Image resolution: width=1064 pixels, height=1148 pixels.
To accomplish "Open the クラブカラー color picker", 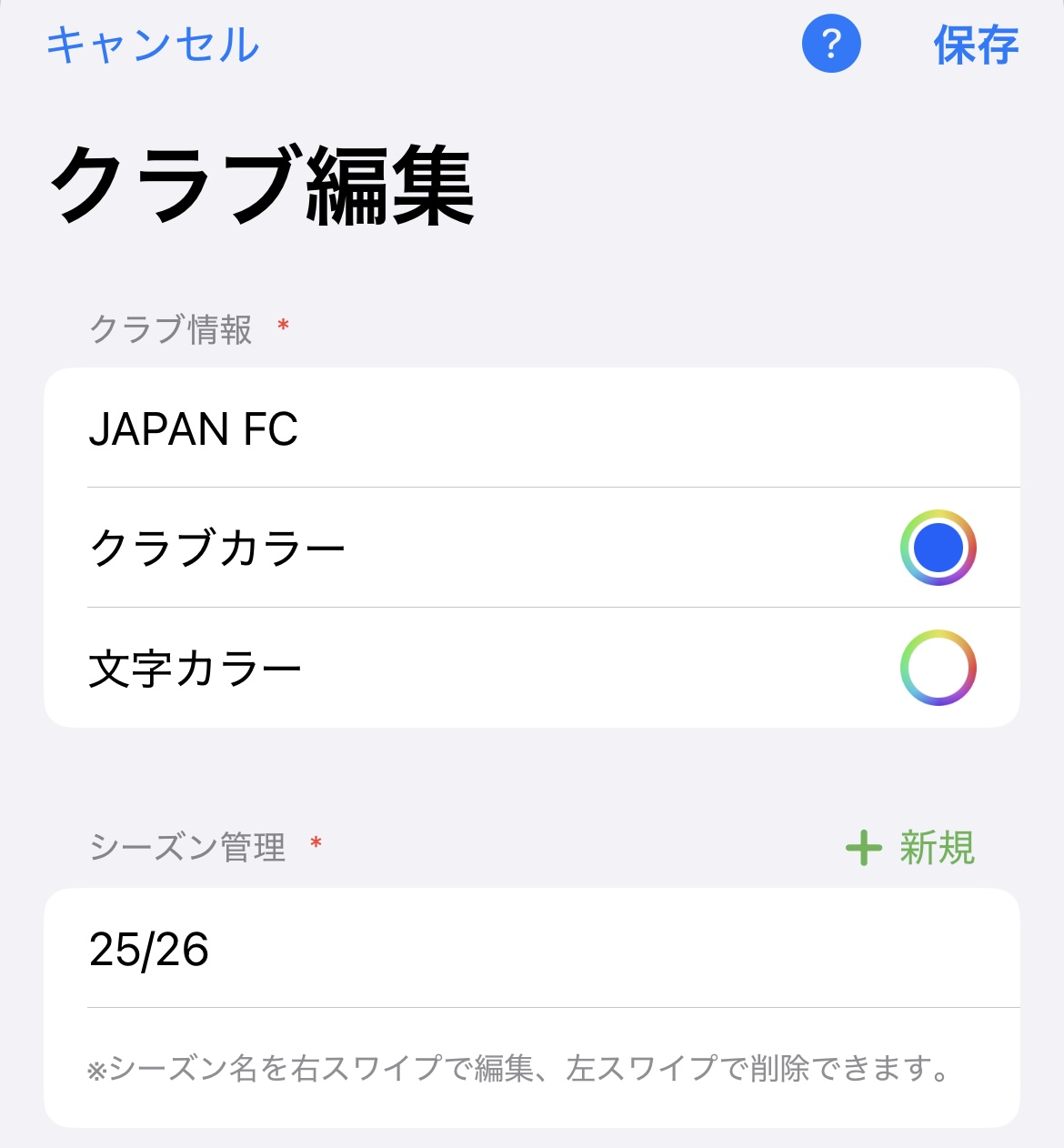I will coord(938,548).
